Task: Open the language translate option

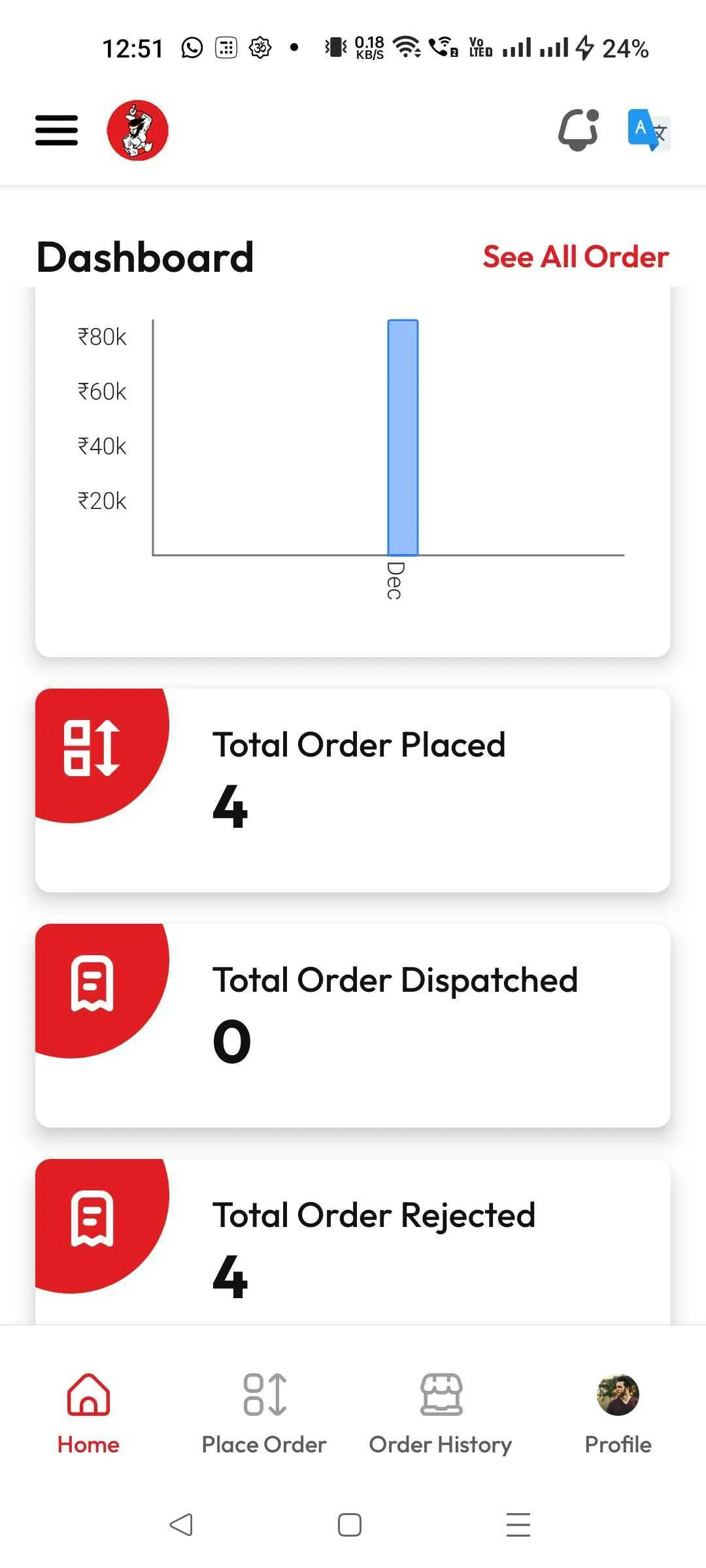Action: pyautogui.click(x=648, y=130)
